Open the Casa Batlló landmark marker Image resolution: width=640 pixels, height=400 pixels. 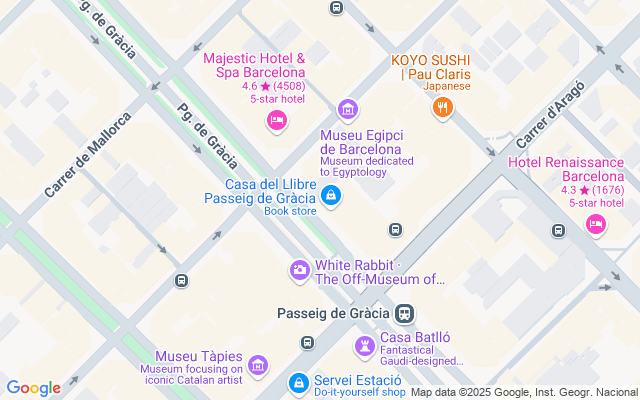(365, 345)
